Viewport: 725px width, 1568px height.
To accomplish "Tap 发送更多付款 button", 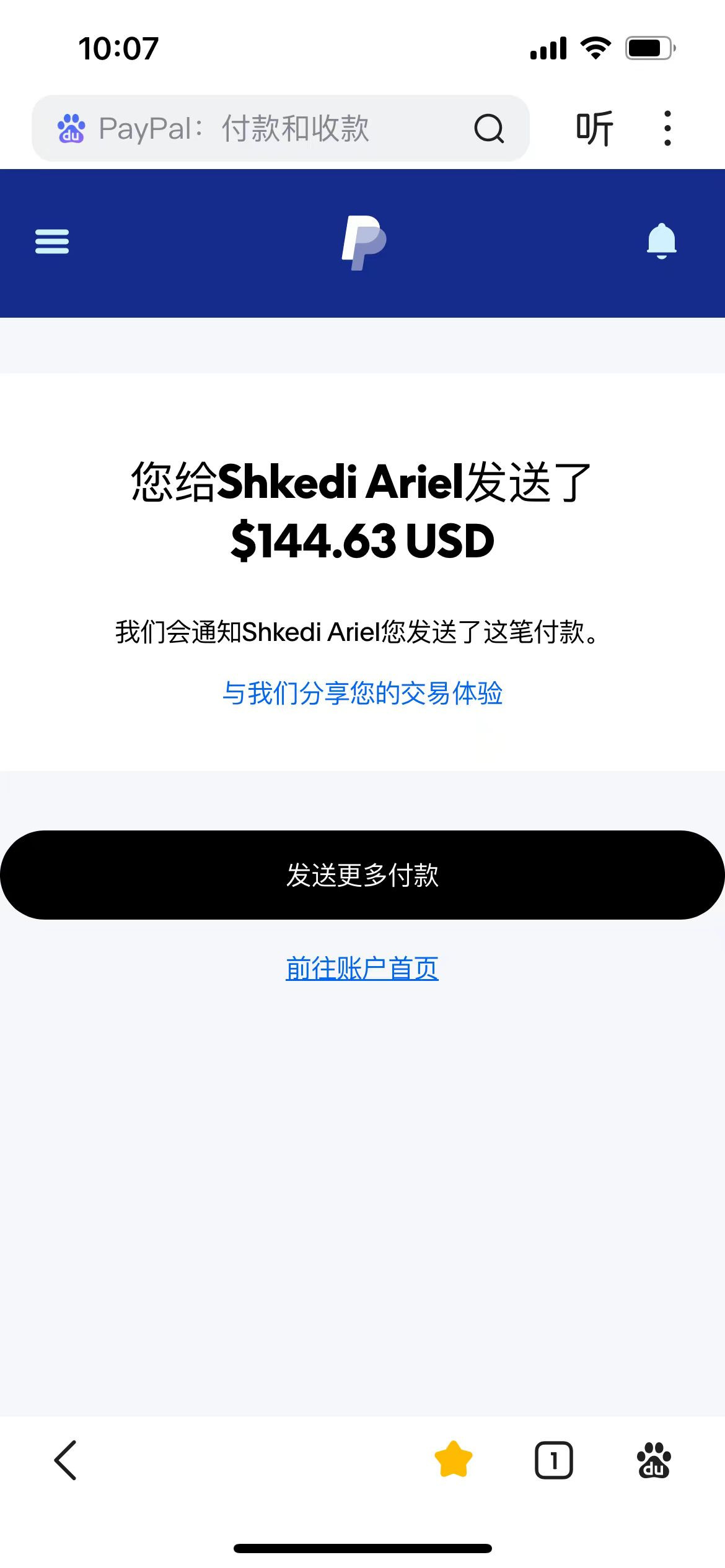I will [362, 875].
